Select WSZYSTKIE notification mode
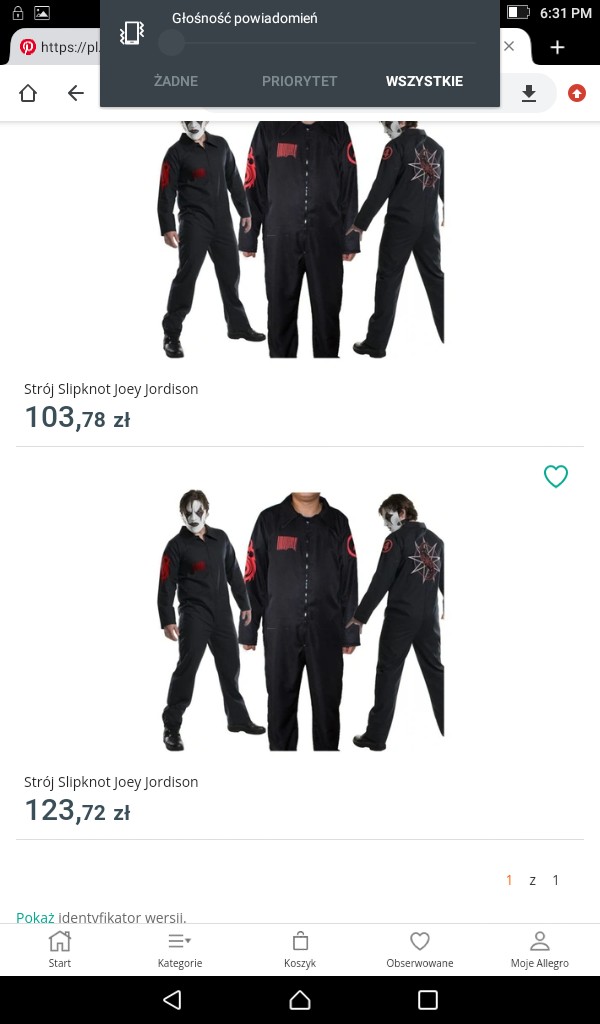 (x=424, y=81)
